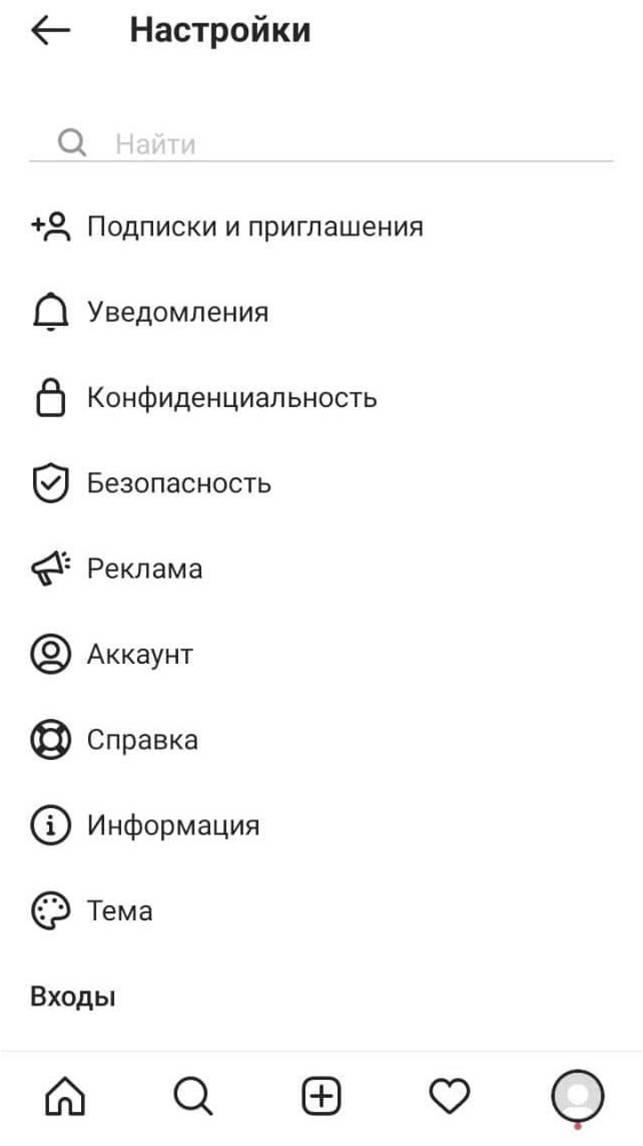Open Аккаунт settings
Image resolution: width=643 pixels, height=1146 pixels.
pos(321,654)
